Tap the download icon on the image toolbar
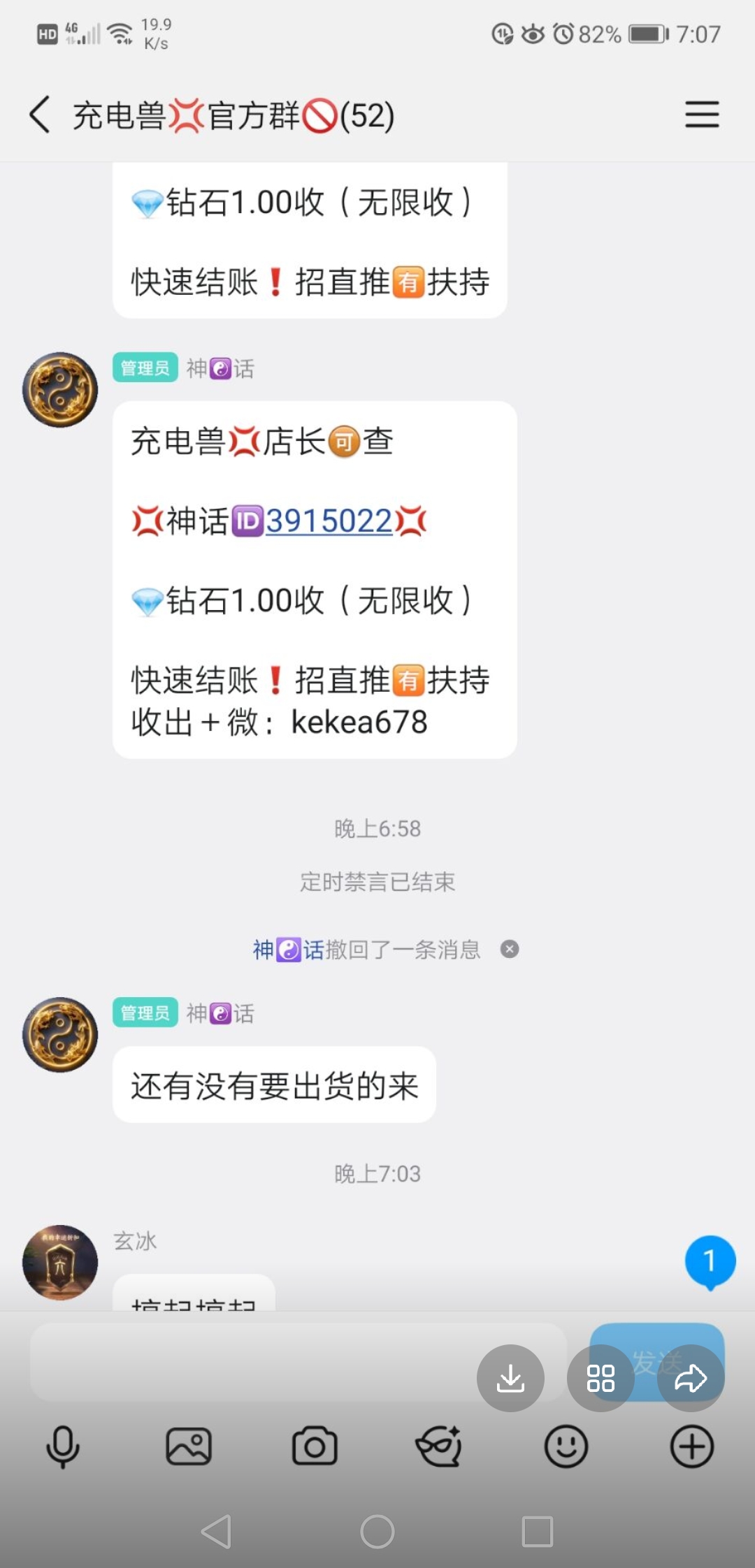Image resolution: width=755 pixels, height=1568 pixels. coord(510,1377)
